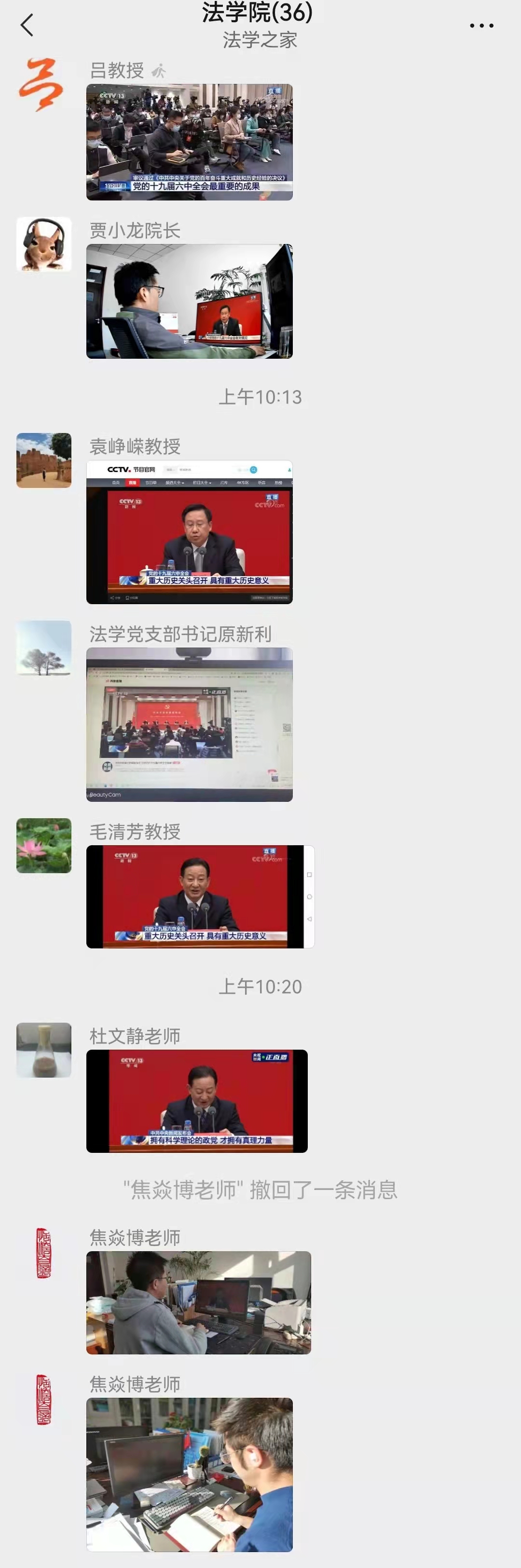Open 贾小龙院长's profile via squirrel avatar
521x1568 pixels.
click(x=43, y=244)
